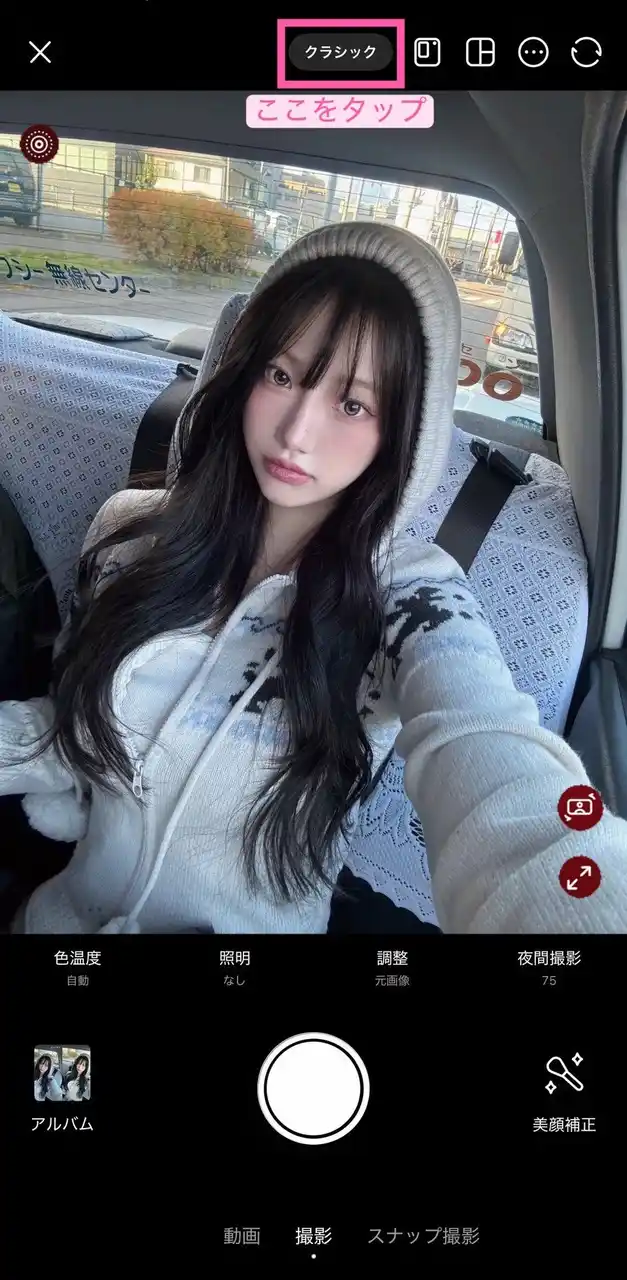Viewport: 627px width, 1280px height.
Task: Change the aspect ratio setting
Action: tap(427, 52)
